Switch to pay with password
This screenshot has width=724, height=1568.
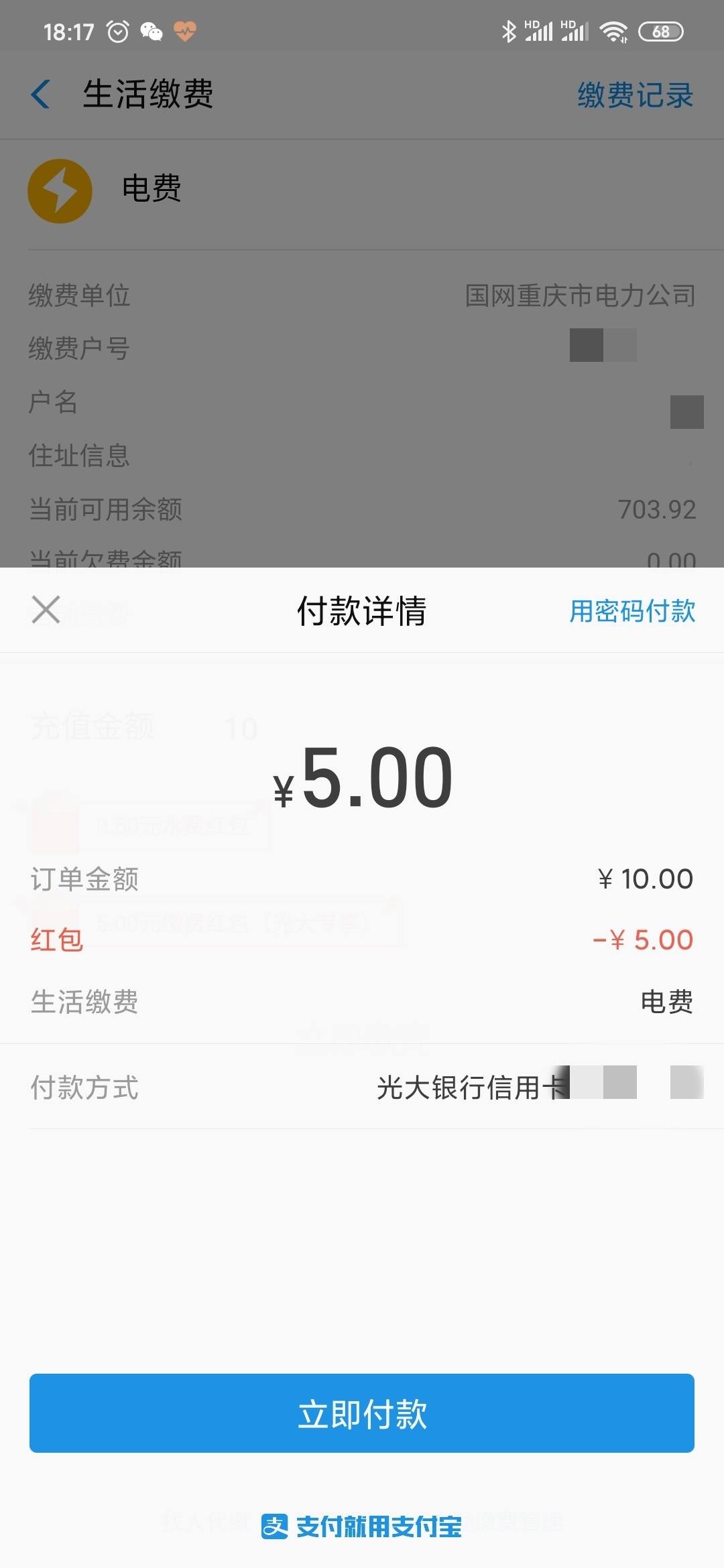click(632, 610)
